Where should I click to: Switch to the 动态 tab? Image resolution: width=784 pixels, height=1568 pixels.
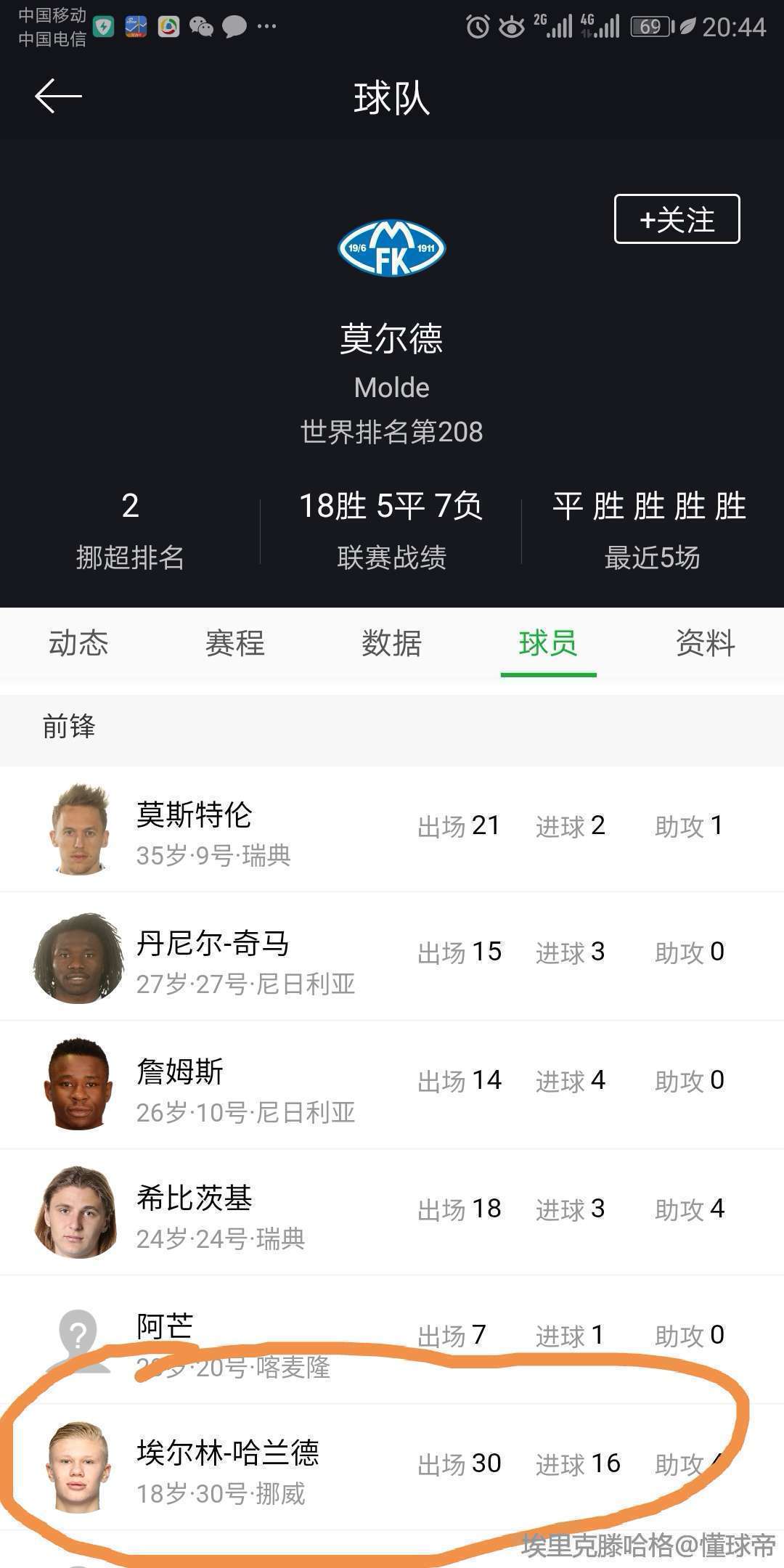click(78, 643)
